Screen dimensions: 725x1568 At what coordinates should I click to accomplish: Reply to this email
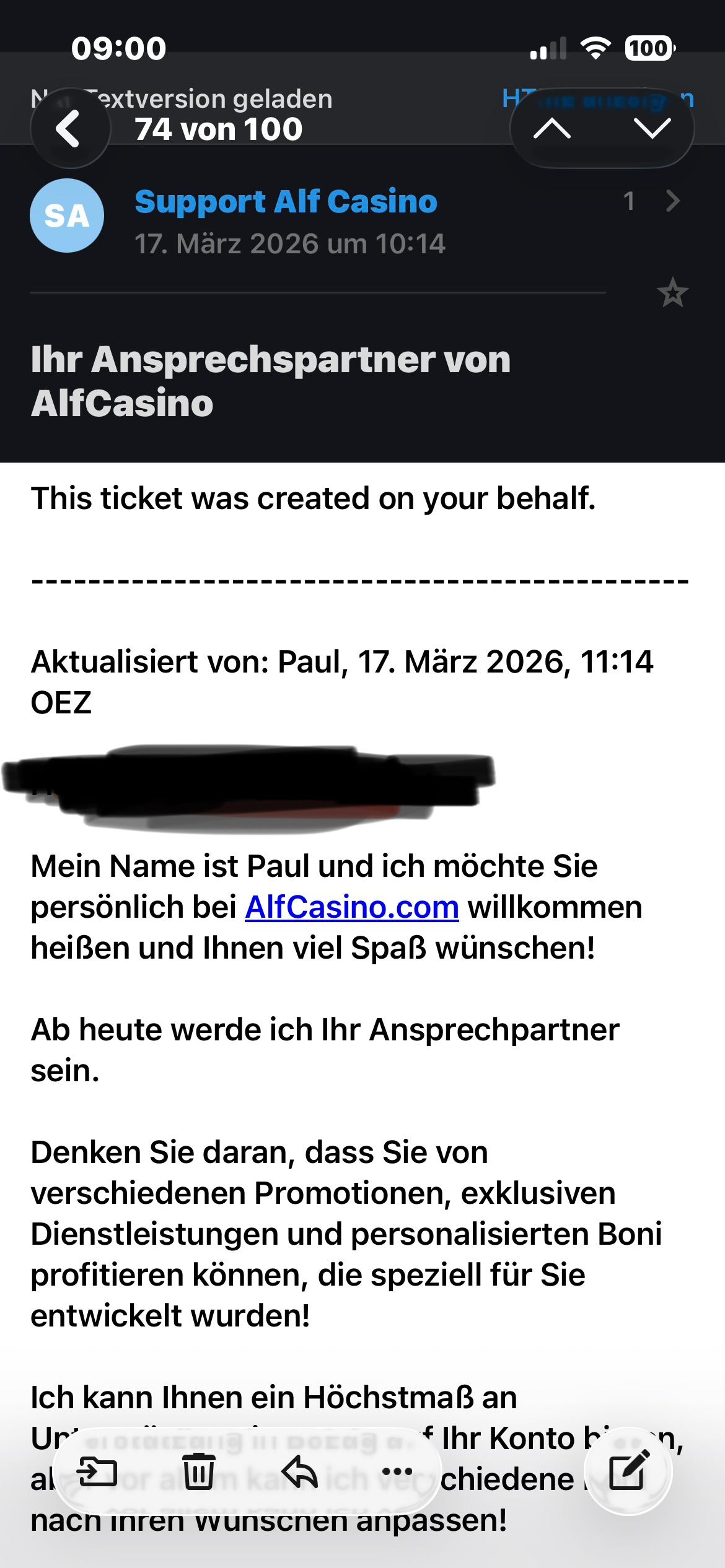tap(299, 1471)
